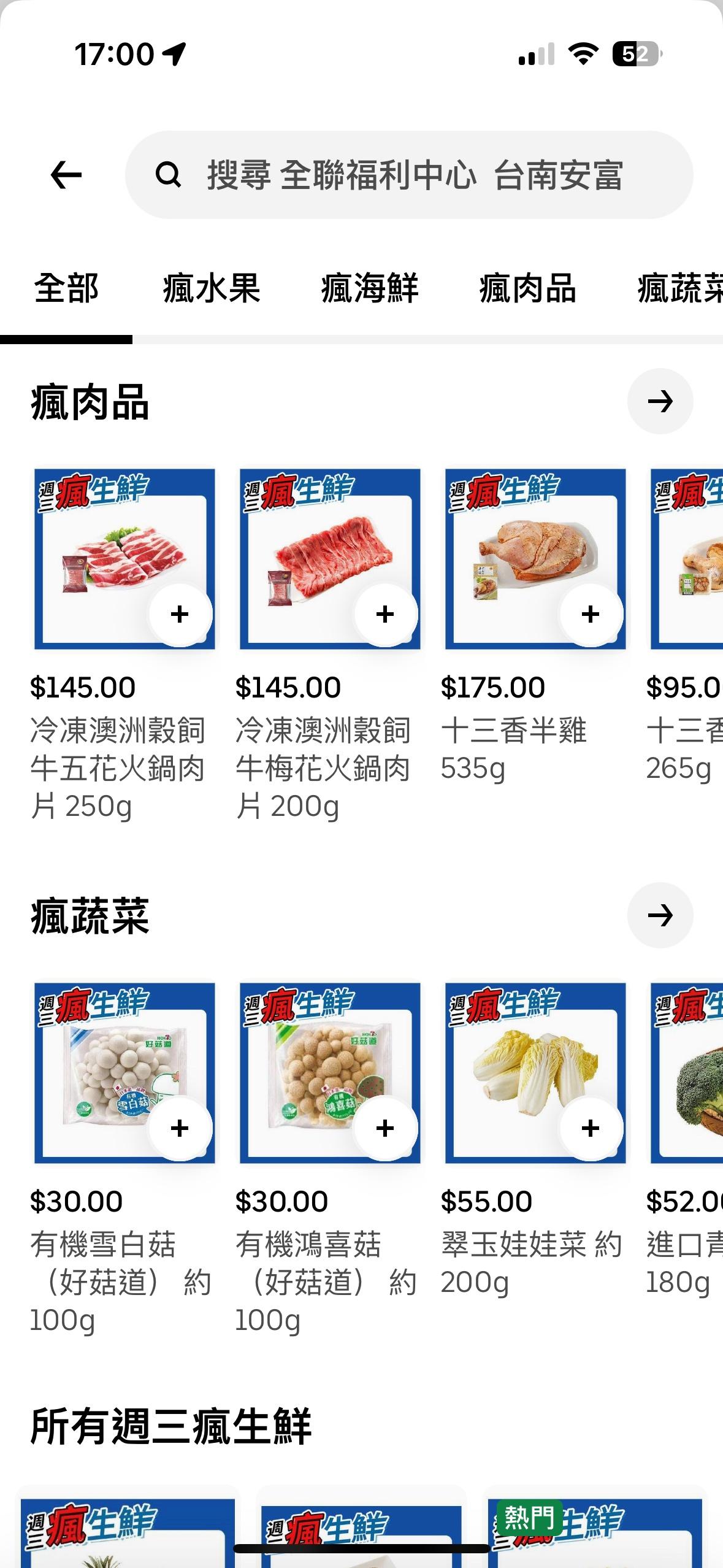Add 冷凍澳洲穀飼牛五花火鍋肉片 250g to cart
Screen dimensions: 723x1568
[180, 614]
